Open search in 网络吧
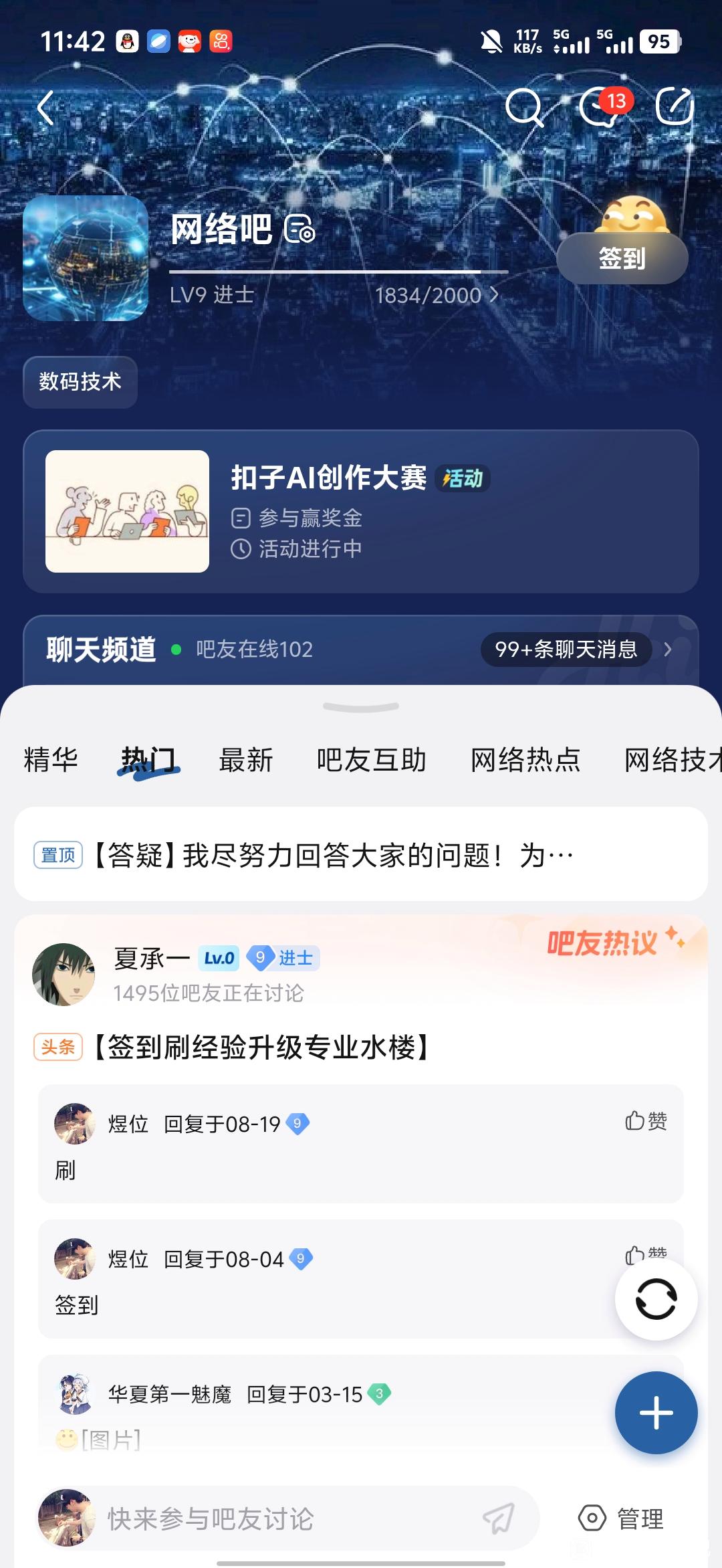This screenshot has width=722, height=1568. 524,107
